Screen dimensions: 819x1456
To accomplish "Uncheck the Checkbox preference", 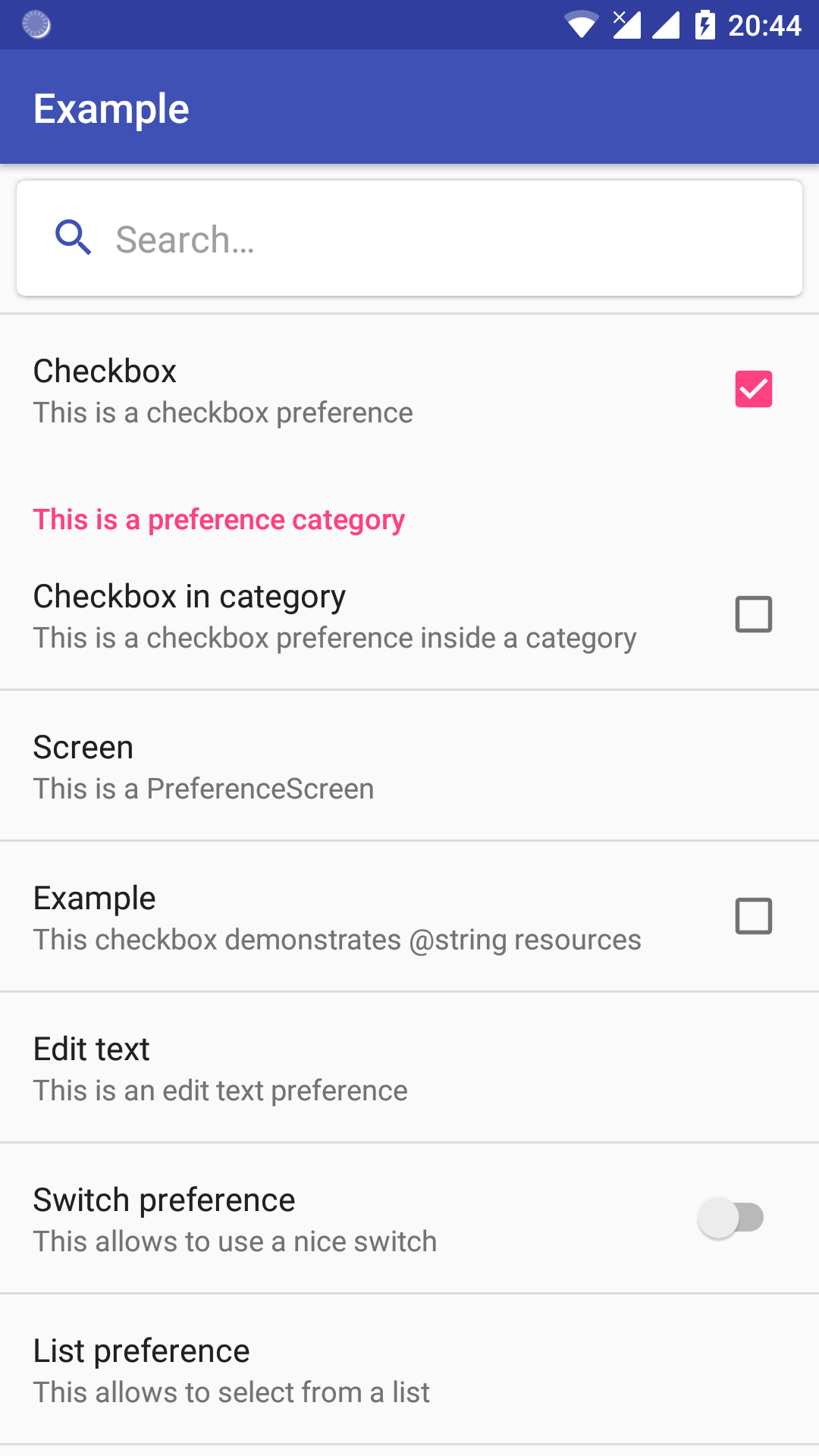I will tap(753, 389).
